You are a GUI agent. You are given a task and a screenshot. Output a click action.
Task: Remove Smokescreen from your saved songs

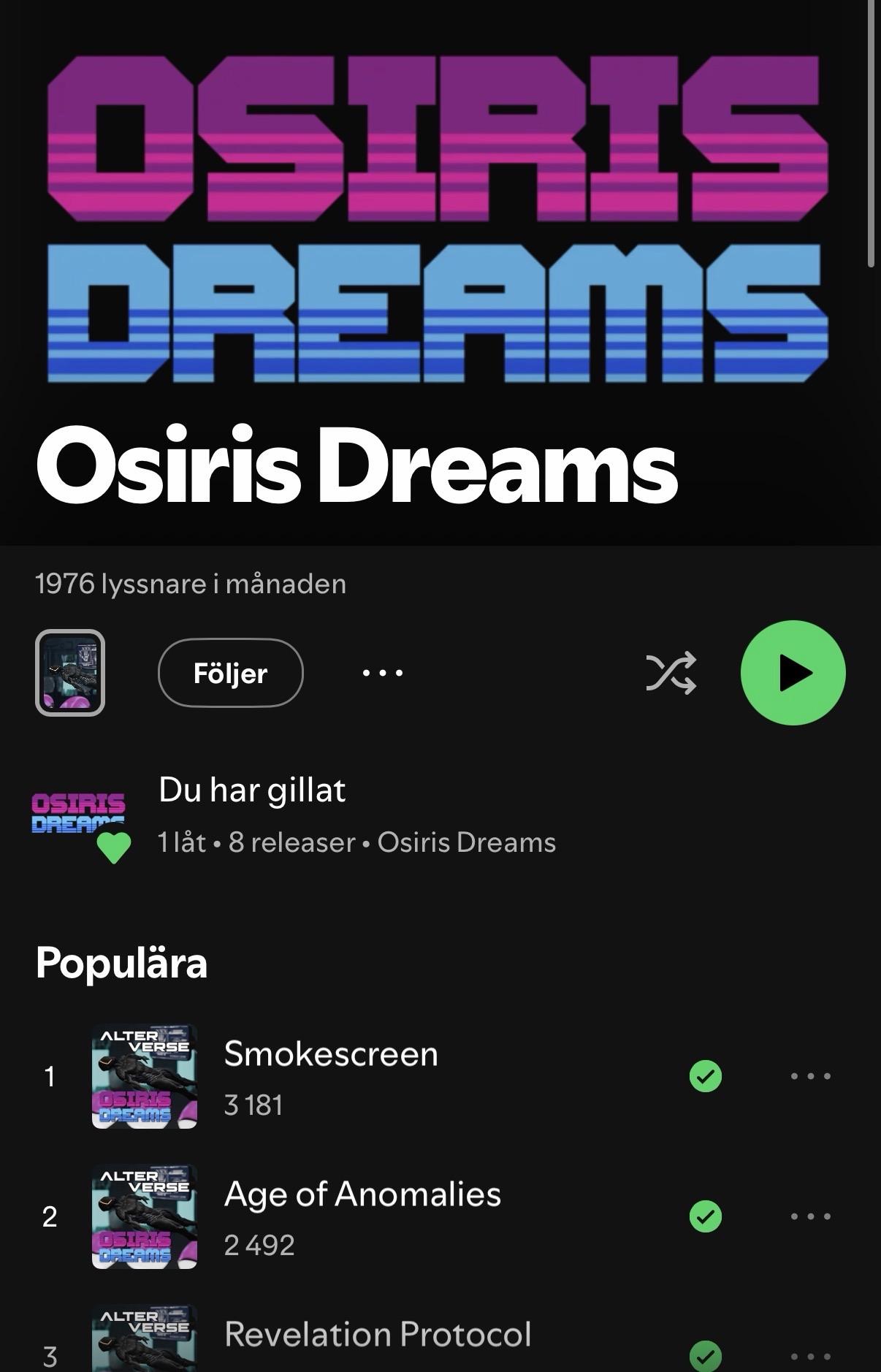(x=706, y=1076)
